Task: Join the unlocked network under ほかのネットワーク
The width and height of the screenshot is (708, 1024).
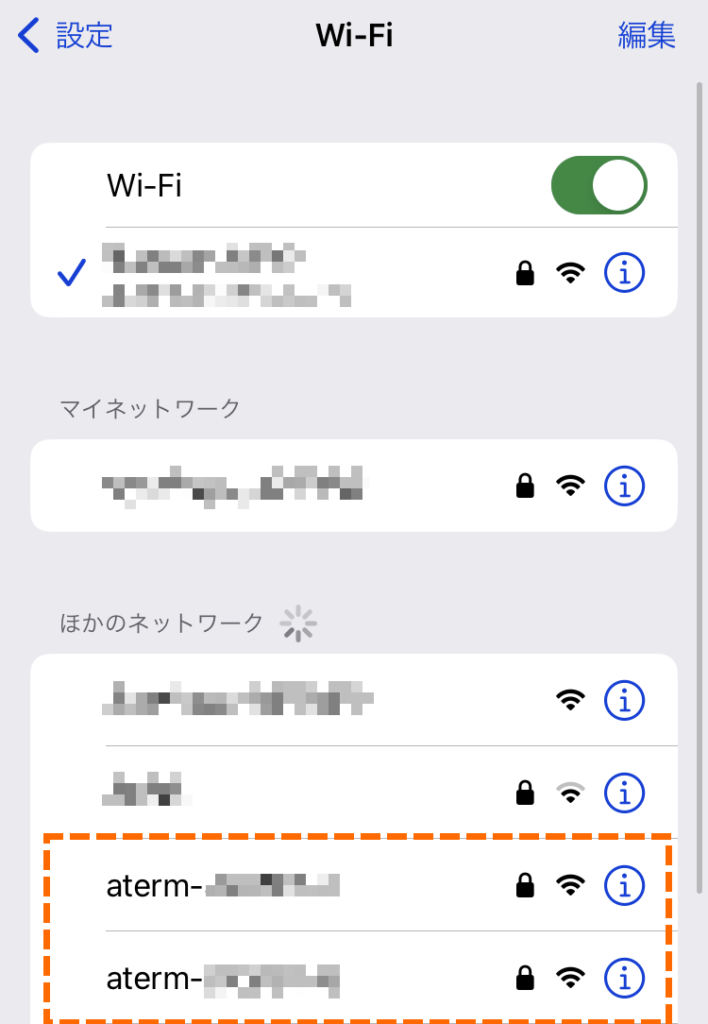Action: pos(353,699)
